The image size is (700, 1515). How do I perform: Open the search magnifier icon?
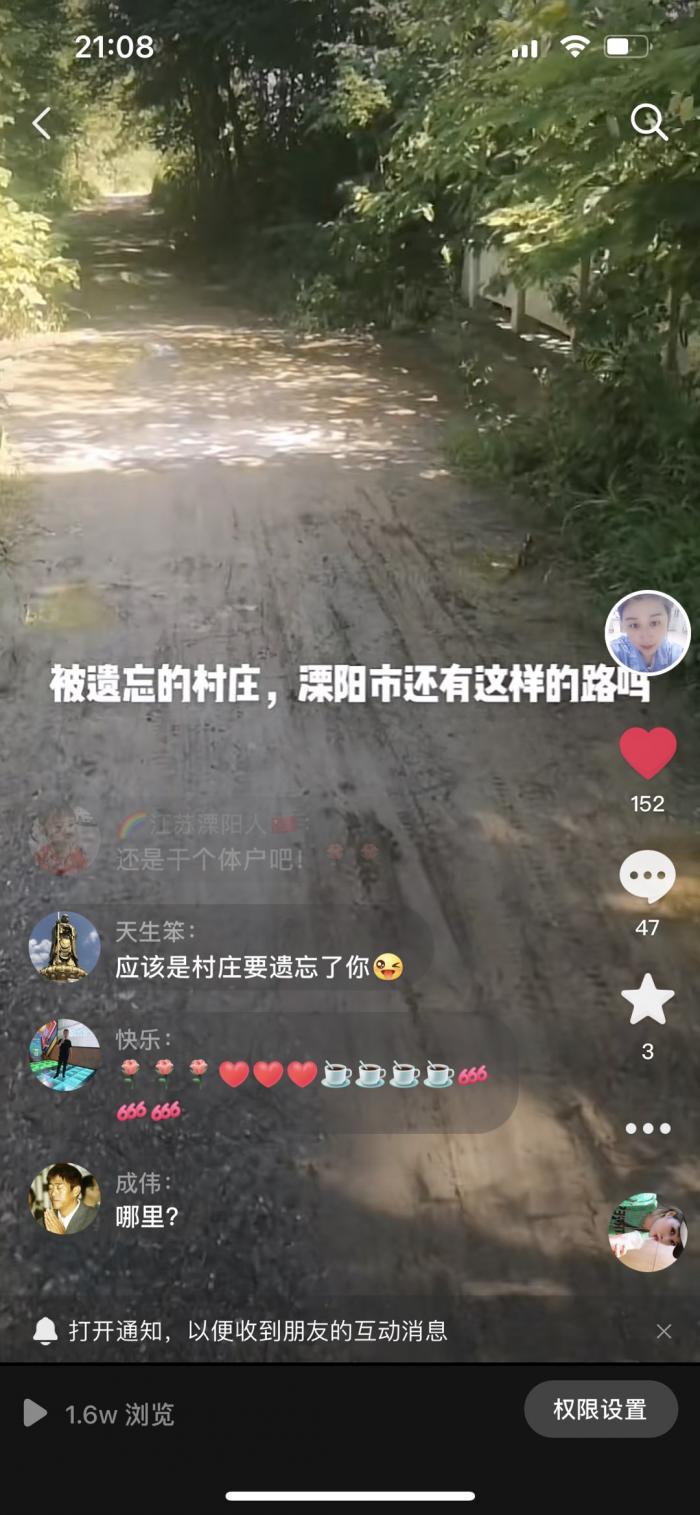[648, 123]
